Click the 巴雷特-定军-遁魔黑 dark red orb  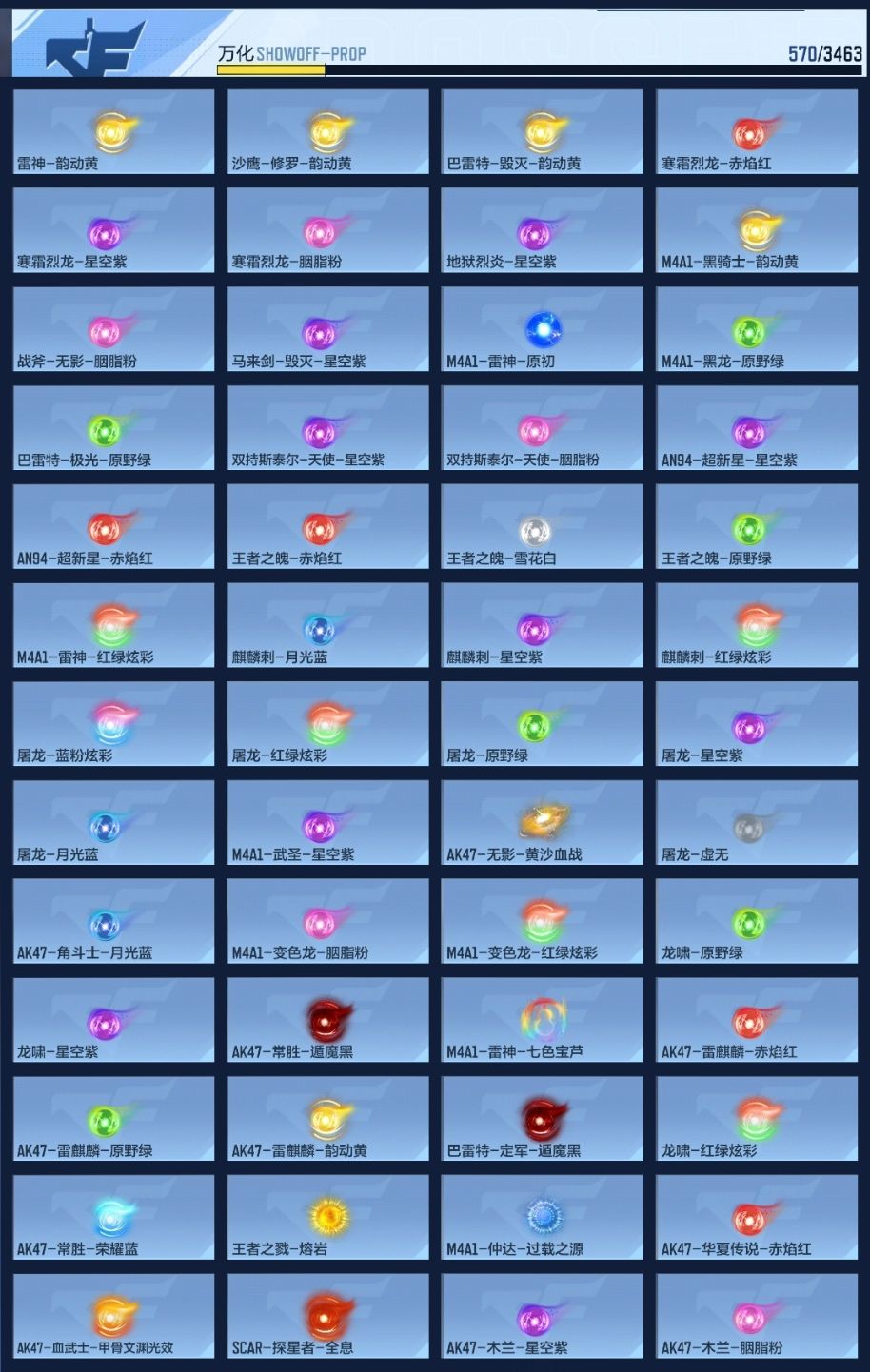pos(543,1118)
